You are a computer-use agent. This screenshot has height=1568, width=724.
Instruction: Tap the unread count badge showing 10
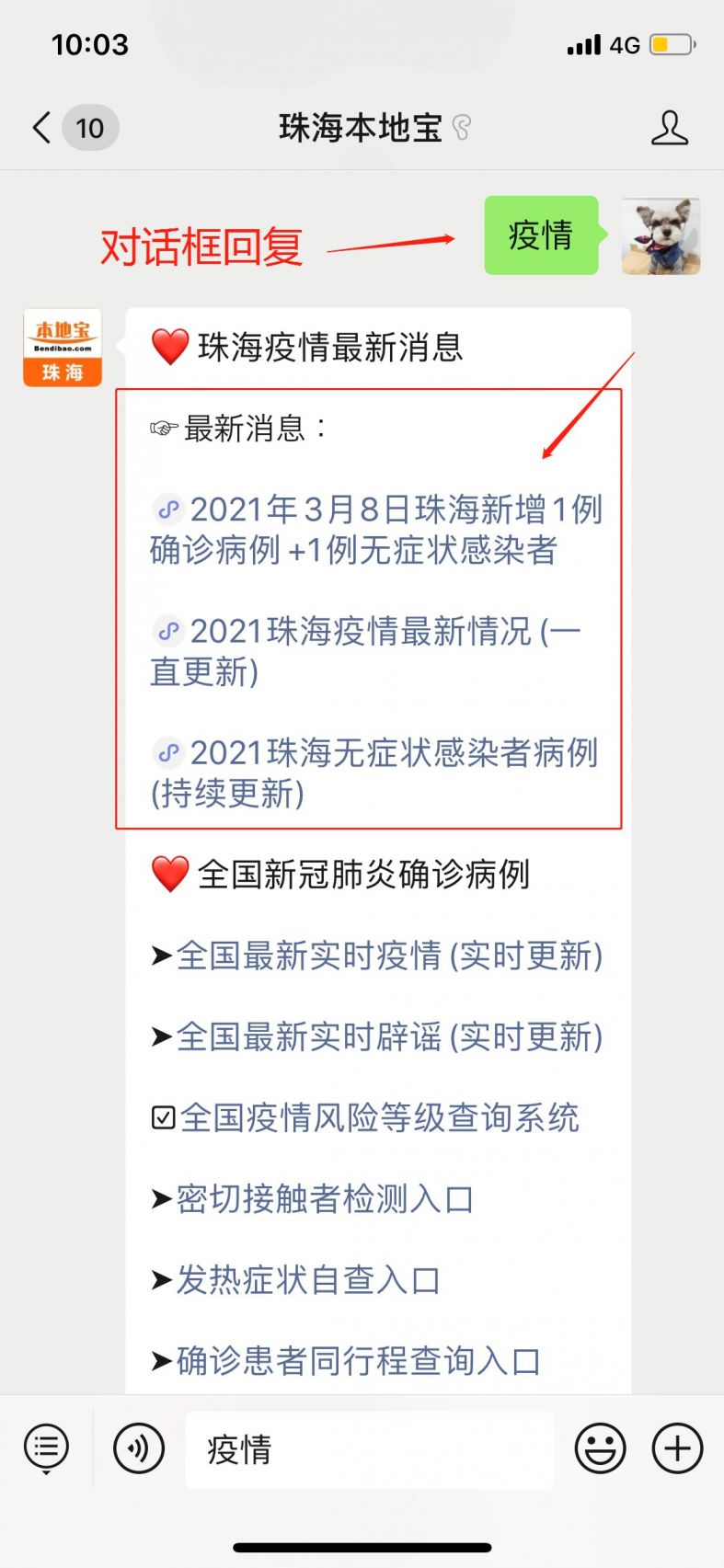pos(90,128)
